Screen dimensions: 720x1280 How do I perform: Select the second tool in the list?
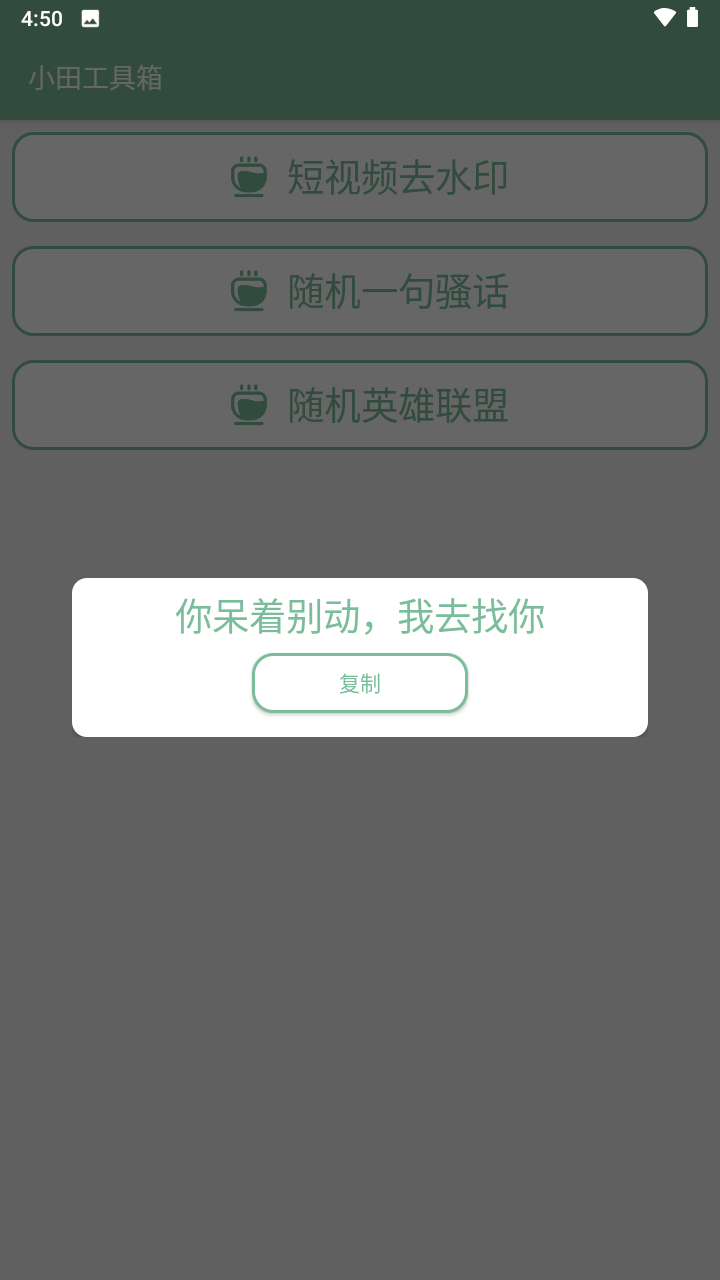tap(360, 291)
